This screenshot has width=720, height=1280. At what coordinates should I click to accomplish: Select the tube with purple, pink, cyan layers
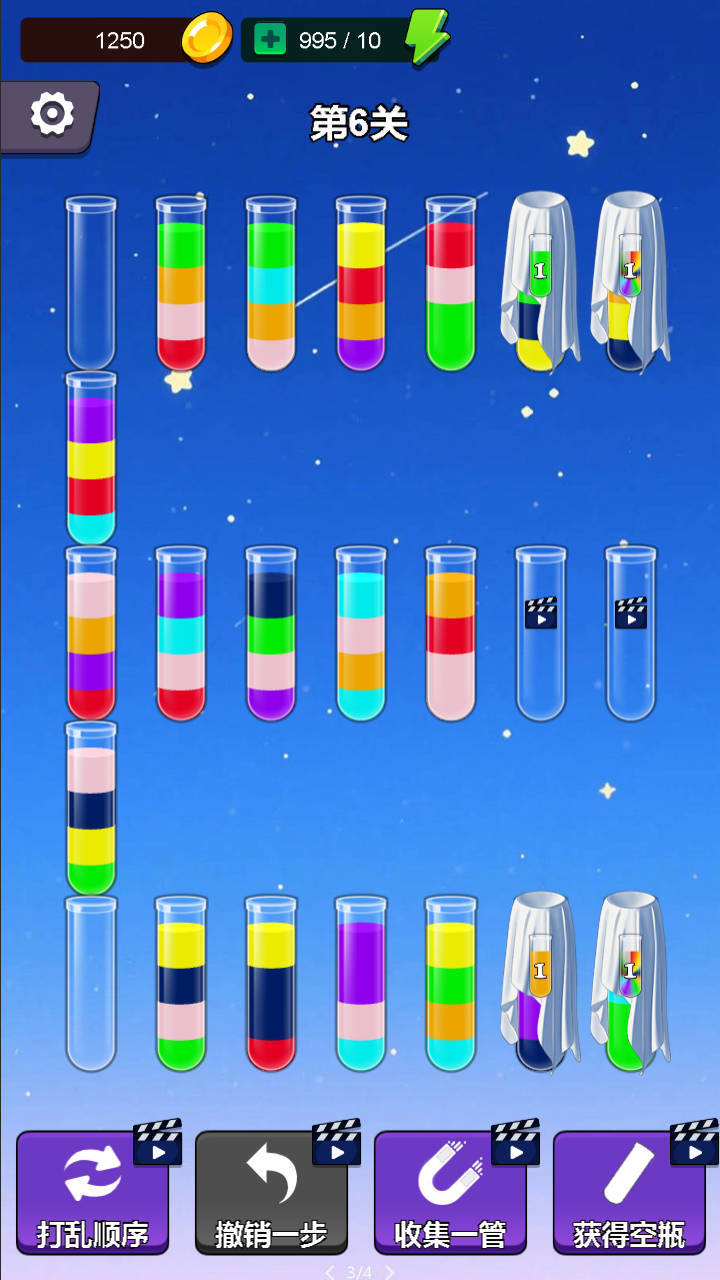pos(361,985)
